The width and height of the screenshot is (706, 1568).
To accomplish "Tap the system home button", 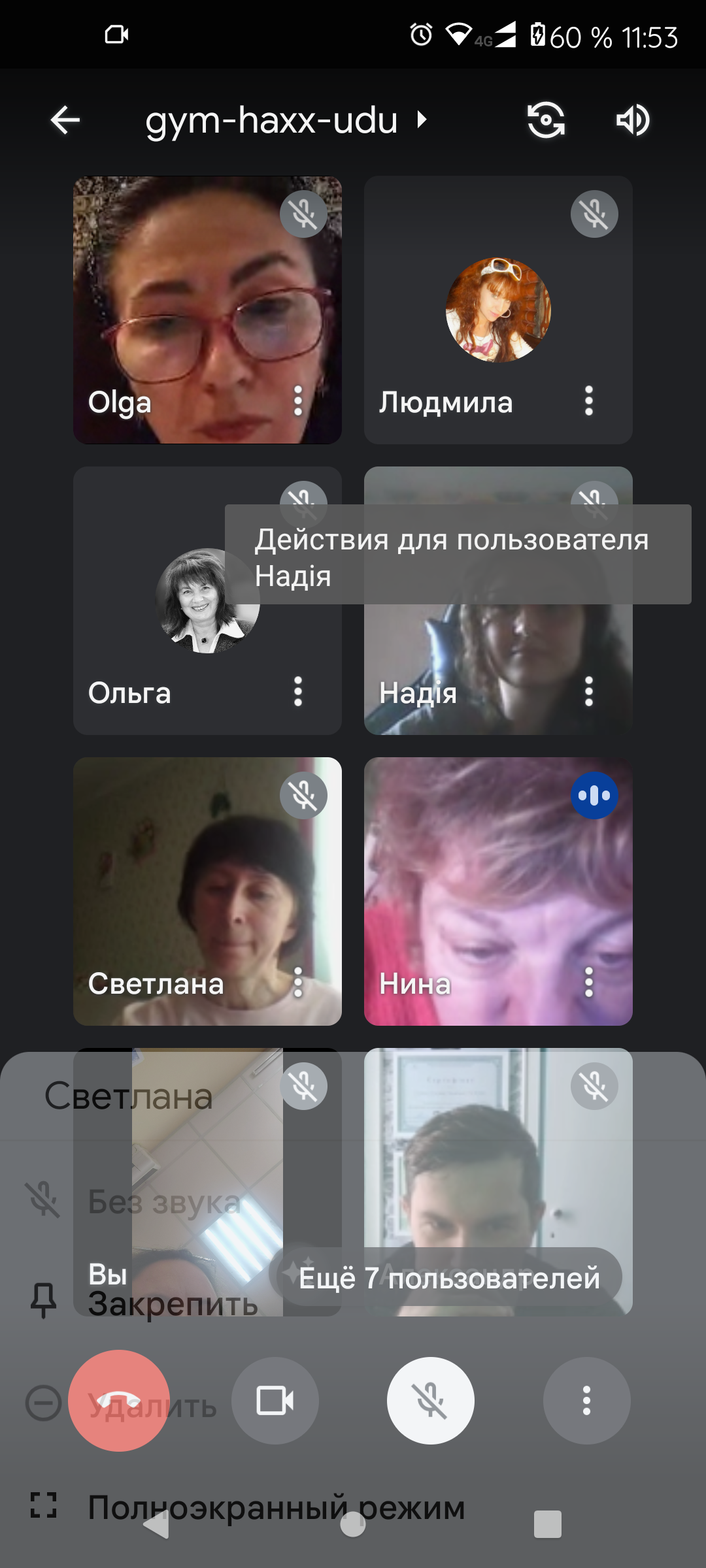I will [353, 1525].
